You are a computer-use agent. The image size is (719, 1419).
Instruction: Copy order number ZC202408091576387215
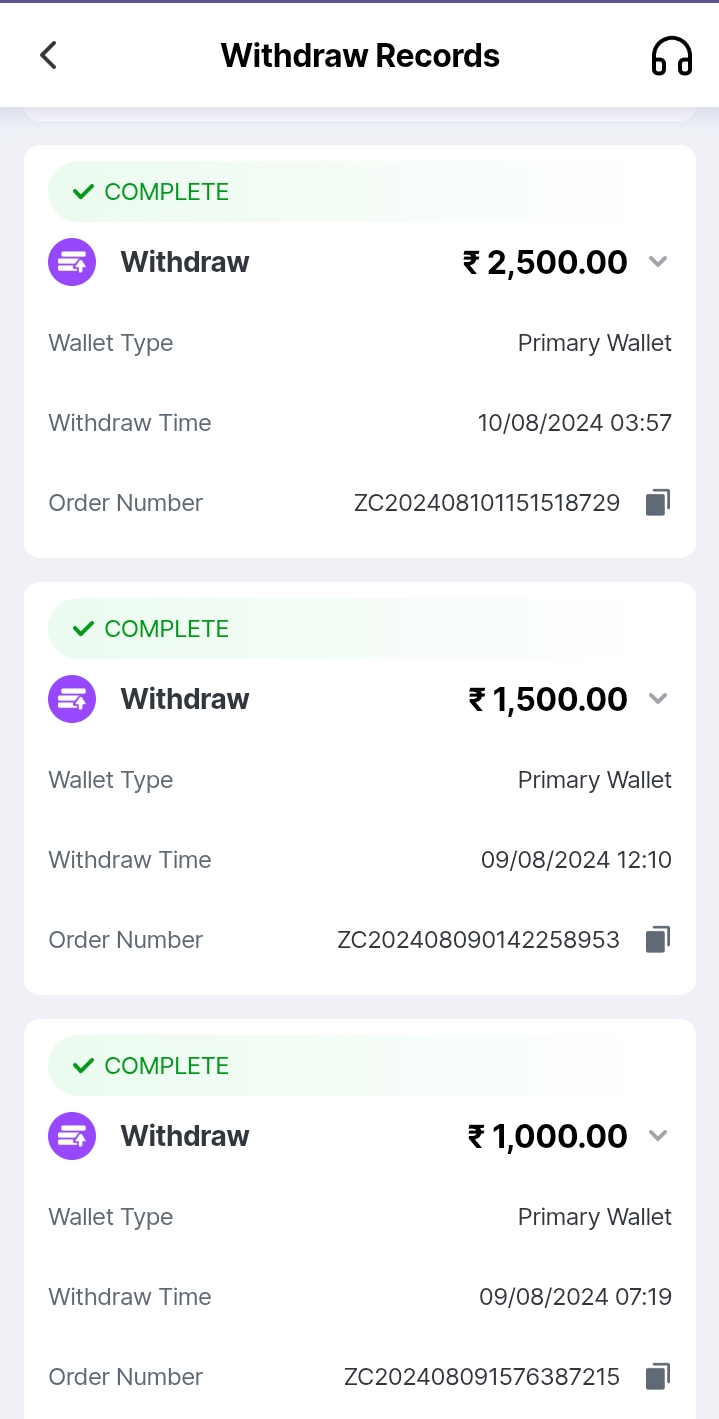657,1376
